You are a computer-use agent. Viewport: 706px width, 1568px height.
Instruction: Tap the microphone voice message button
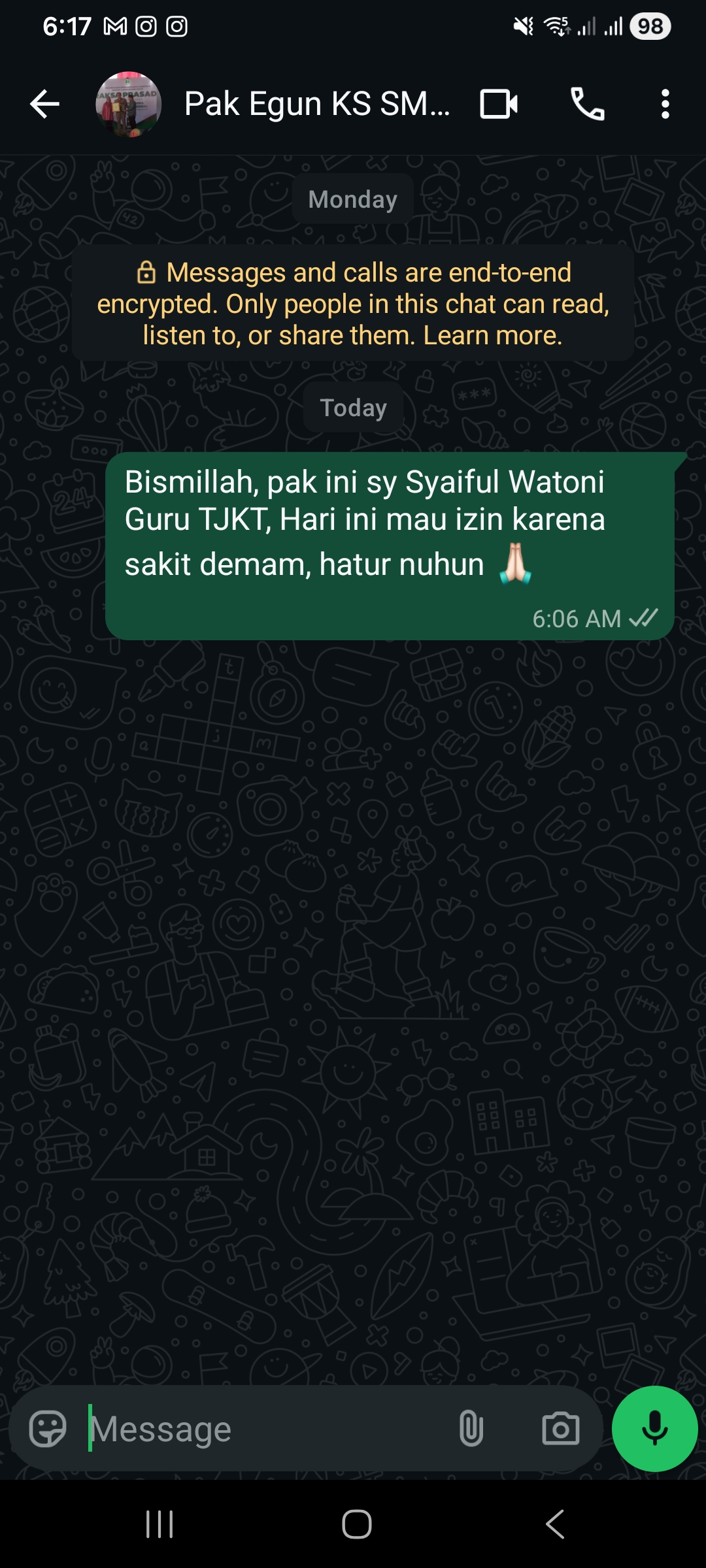pos(654,1429)
